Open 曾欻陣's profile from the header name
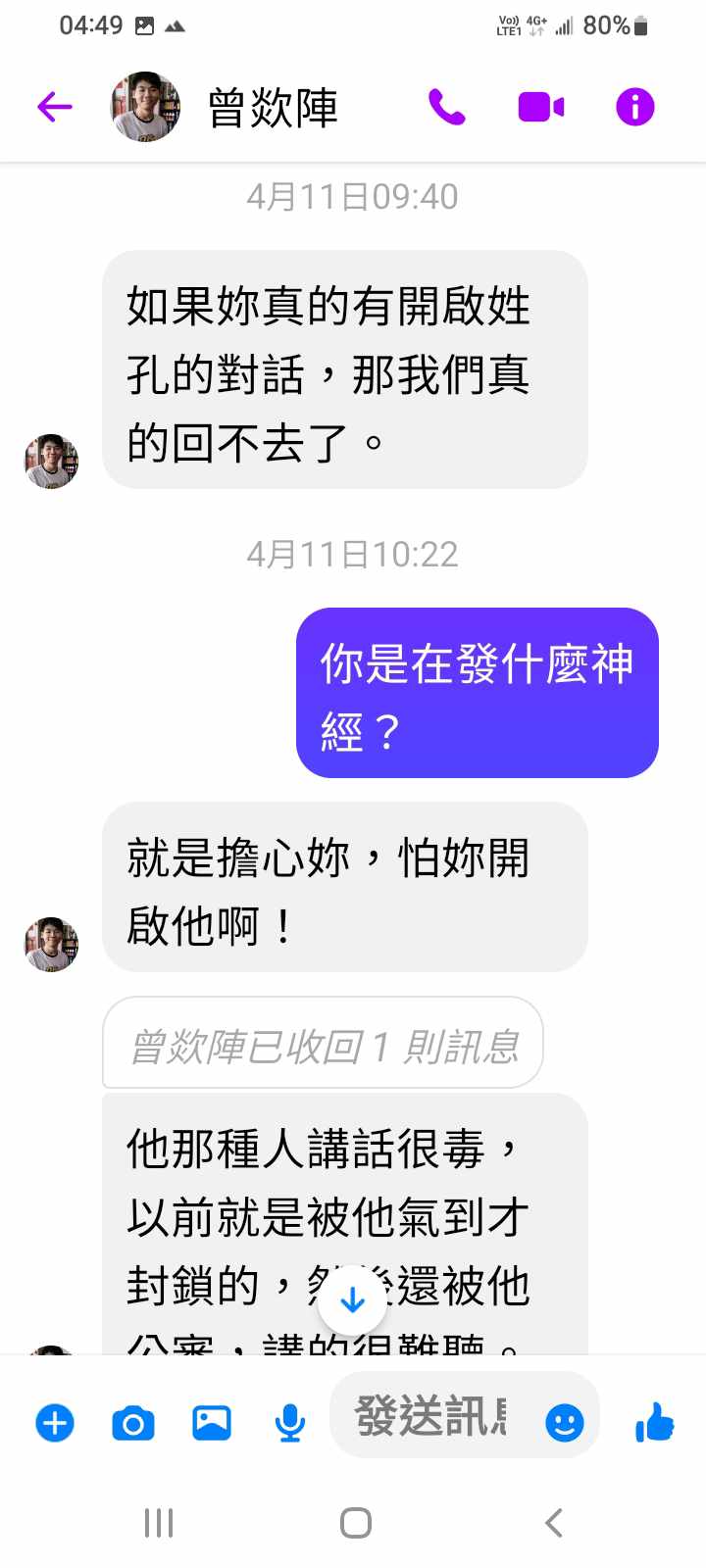The height and width of the screenshot is (1568, 706). 273,107
